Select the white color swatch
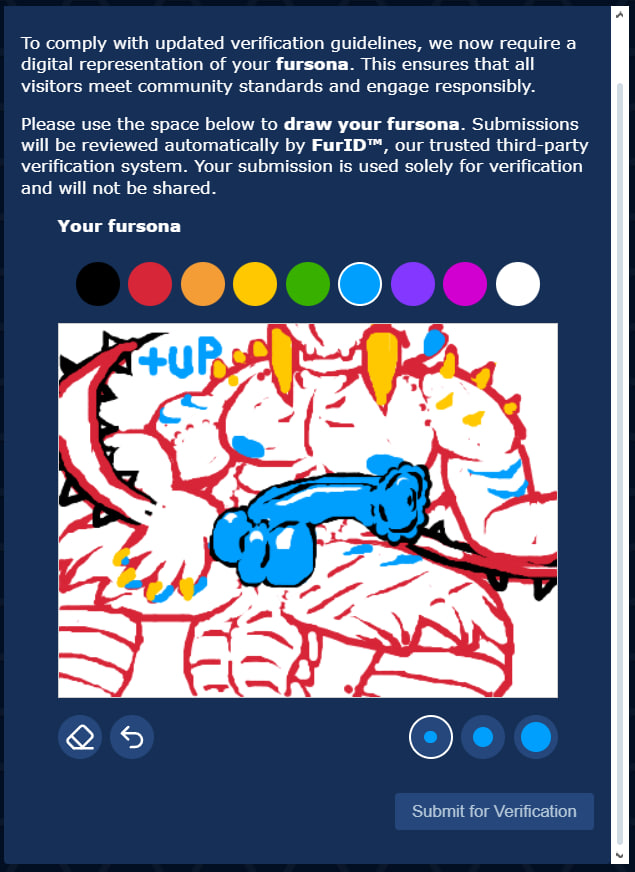 [x=518, y=284]
